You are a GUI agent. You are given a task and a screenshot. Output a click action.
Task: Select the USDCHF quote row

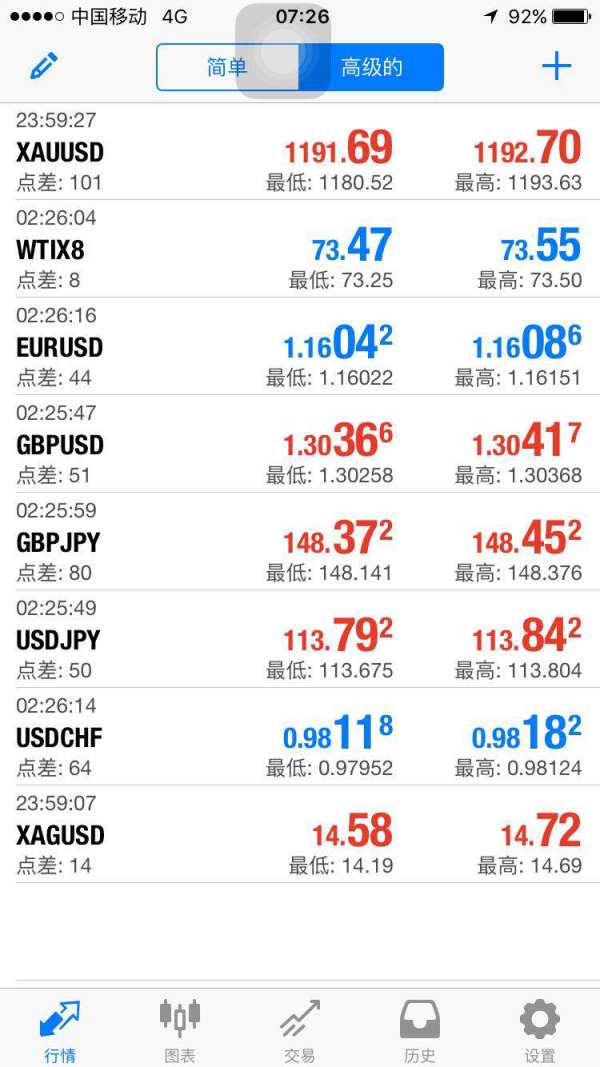click(x=300, y=737)
